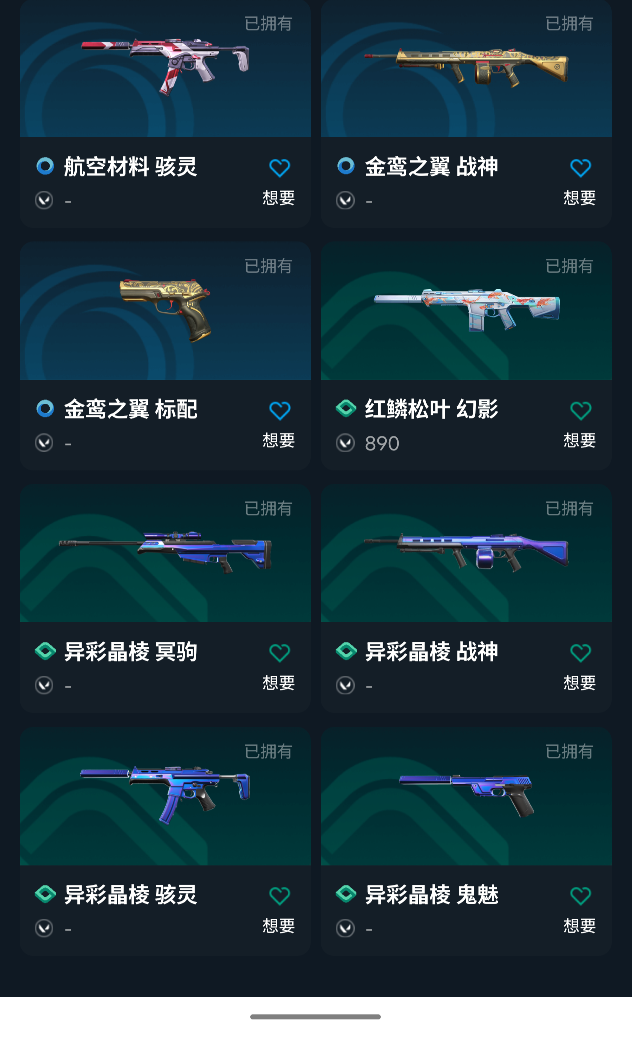632x1037 pixels.
Task: Tap the heart on 金鸾之翼 标配
Action: [280, 411]
